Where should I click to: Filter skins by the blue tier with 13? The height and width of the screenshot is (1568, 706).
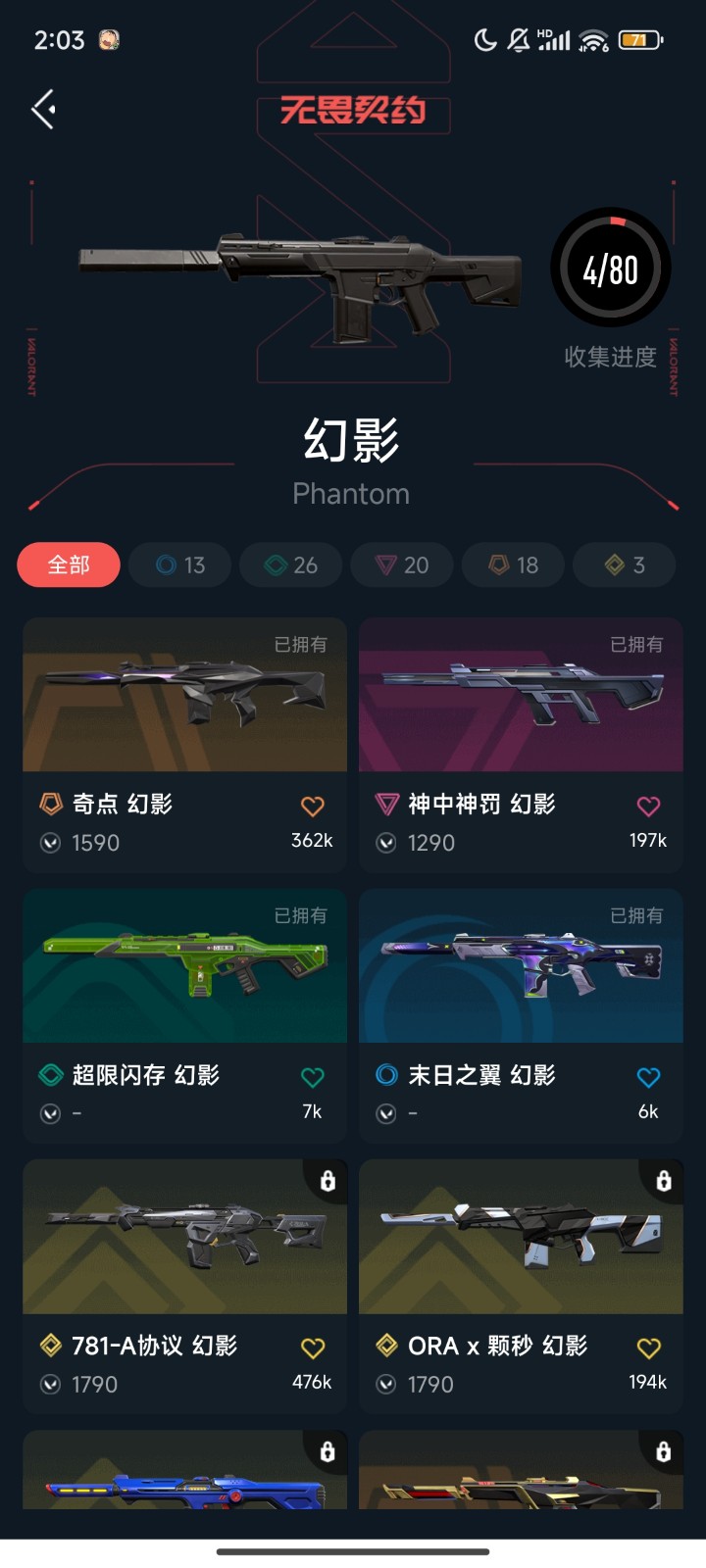[x=180, y=564]
